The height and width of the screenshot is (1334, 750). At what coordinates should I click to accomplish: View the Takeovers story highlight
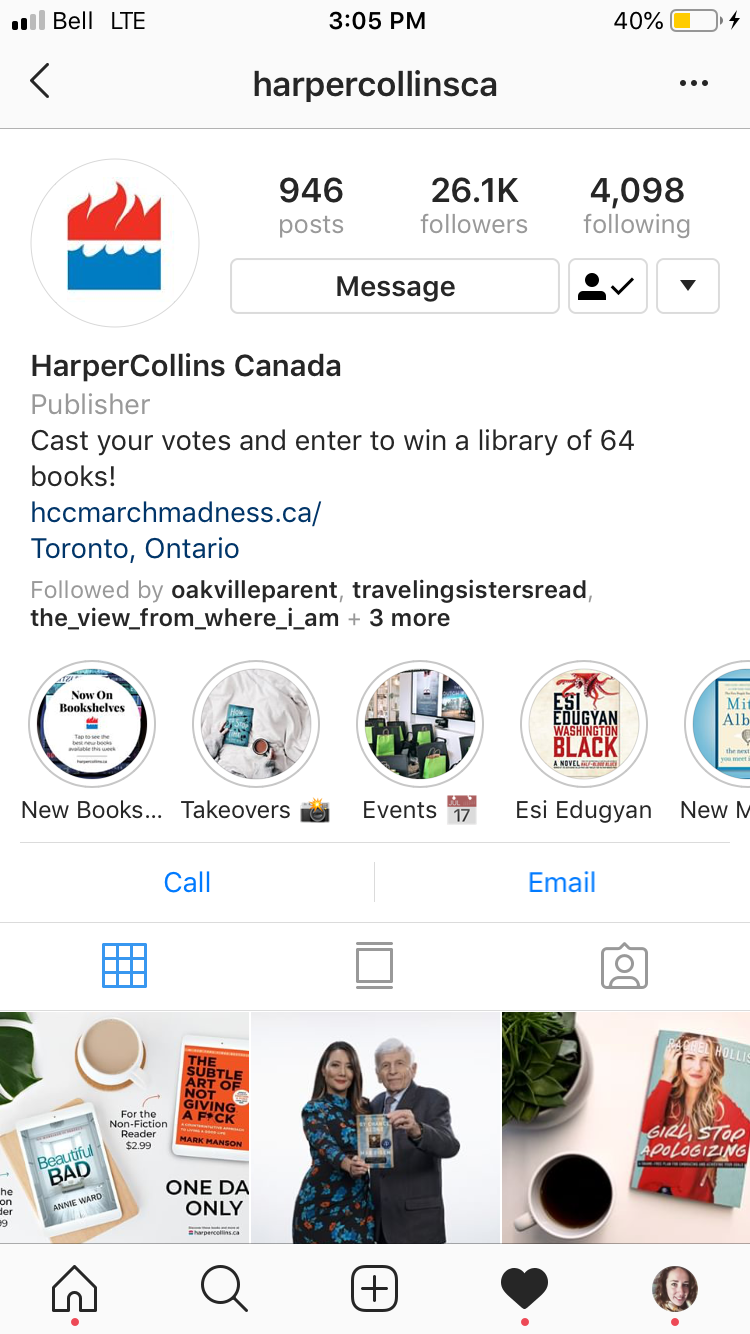pyautogui.click(x=256, y=724)
